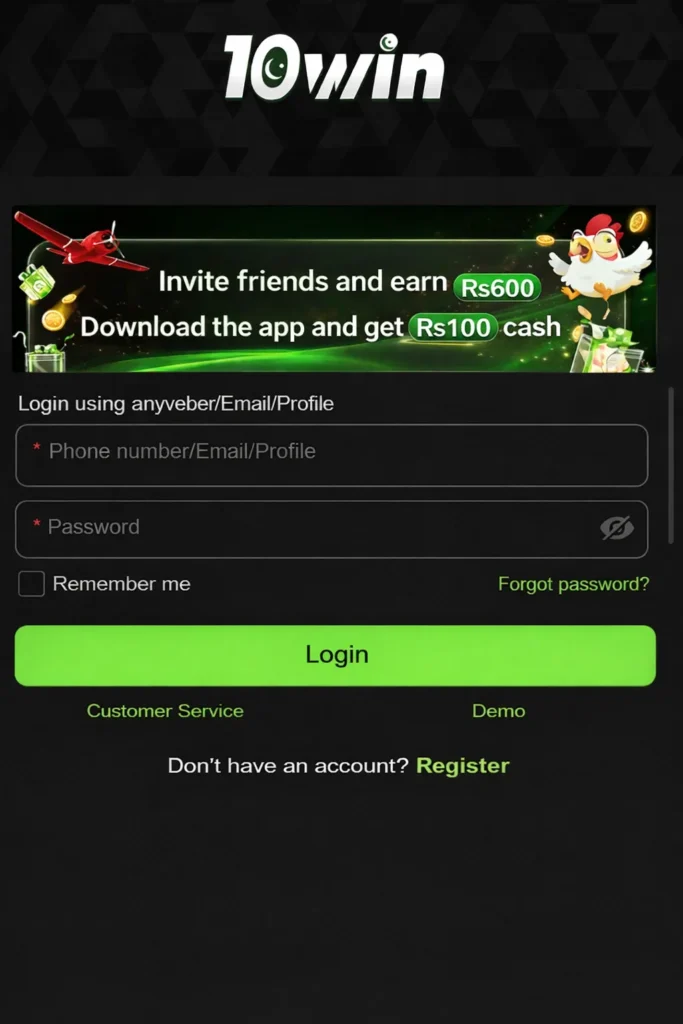This screenshot has height=1024, width=683.
Task: Open the invite friends promo banner
Action: pos(335,290)
